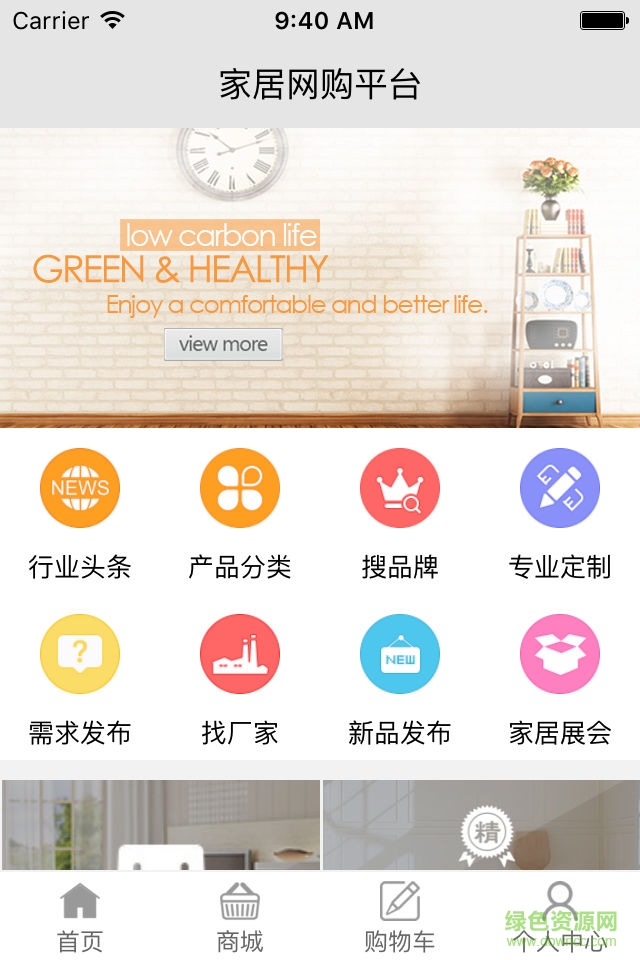640x960 pixels.
Task: Tap the view more button on banner
Action: [x=223, y=344]
